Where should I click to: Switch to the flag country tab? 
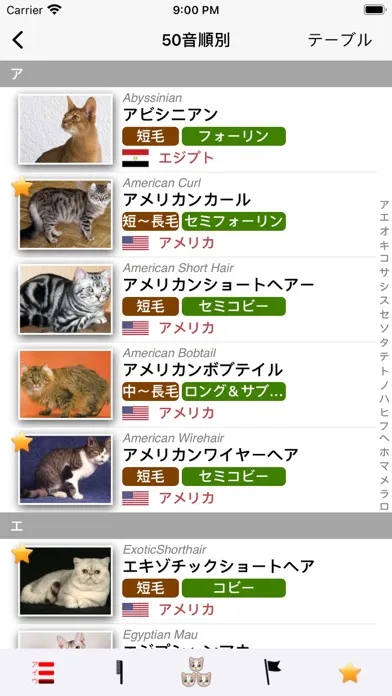tap(272, 672)
